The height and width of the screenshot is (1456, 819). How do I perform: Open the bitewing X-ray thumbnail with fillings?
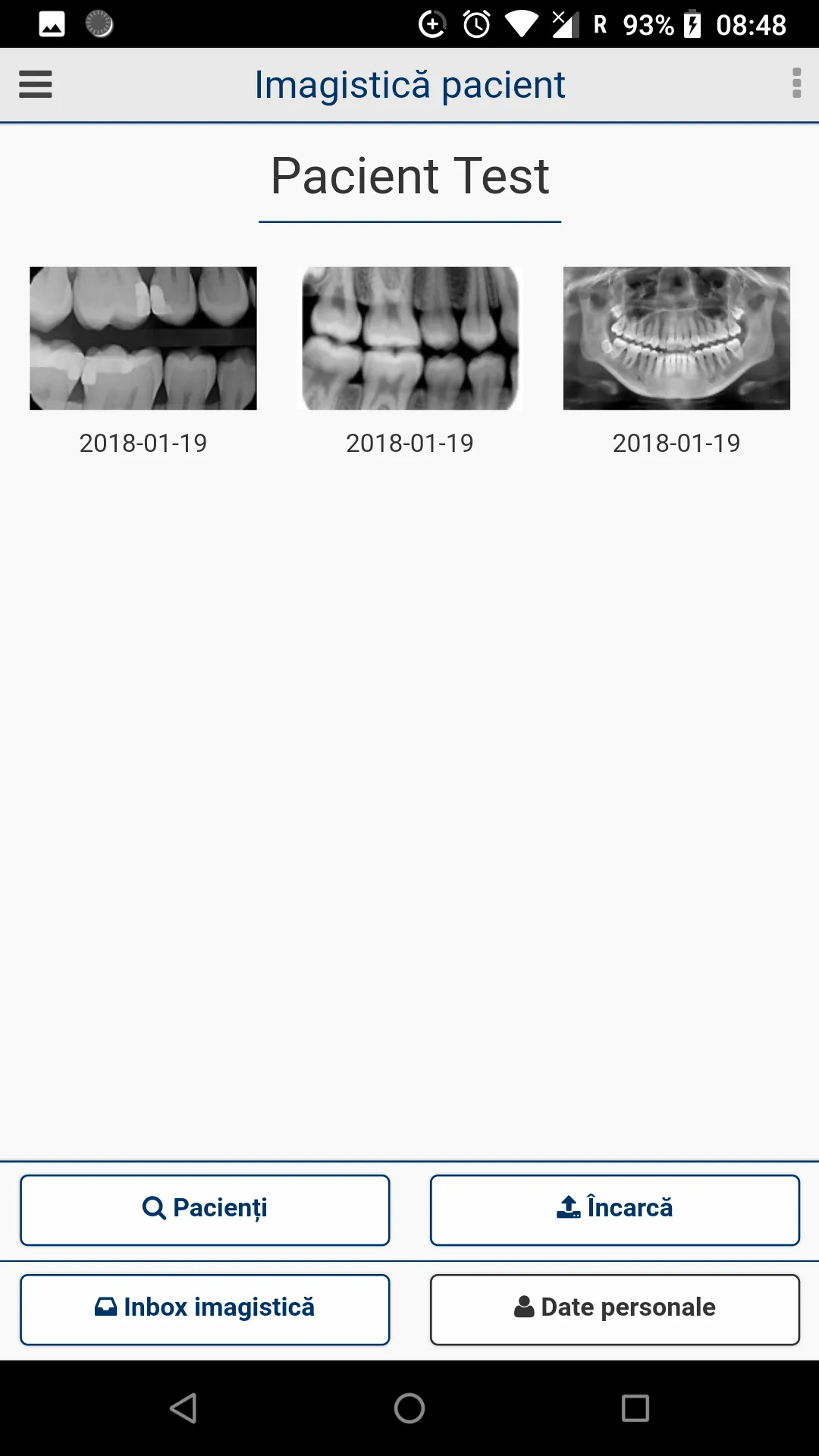click(143, 338)
